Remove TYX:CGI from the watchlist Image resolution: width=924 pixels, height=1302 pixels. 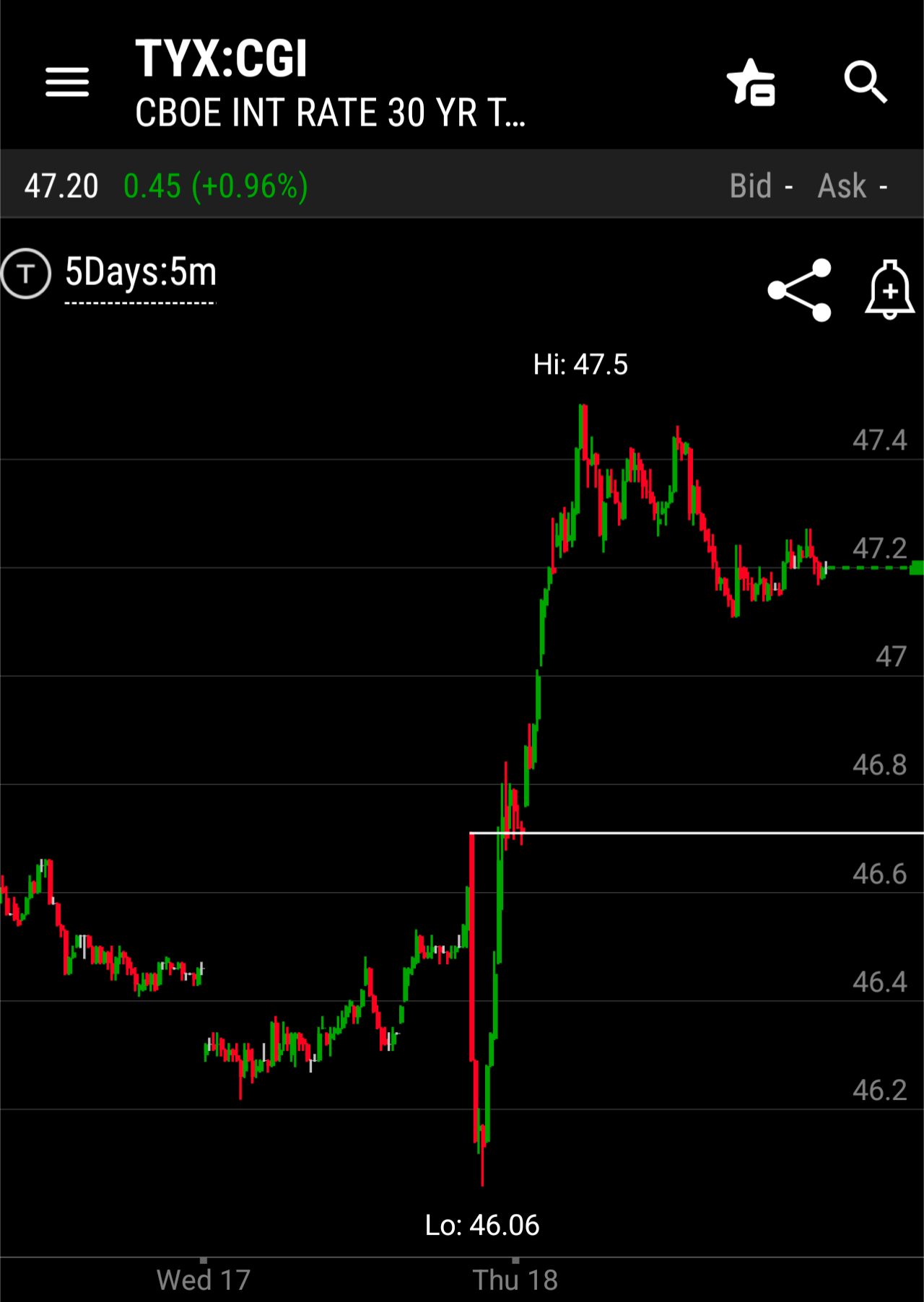(751, 83)
